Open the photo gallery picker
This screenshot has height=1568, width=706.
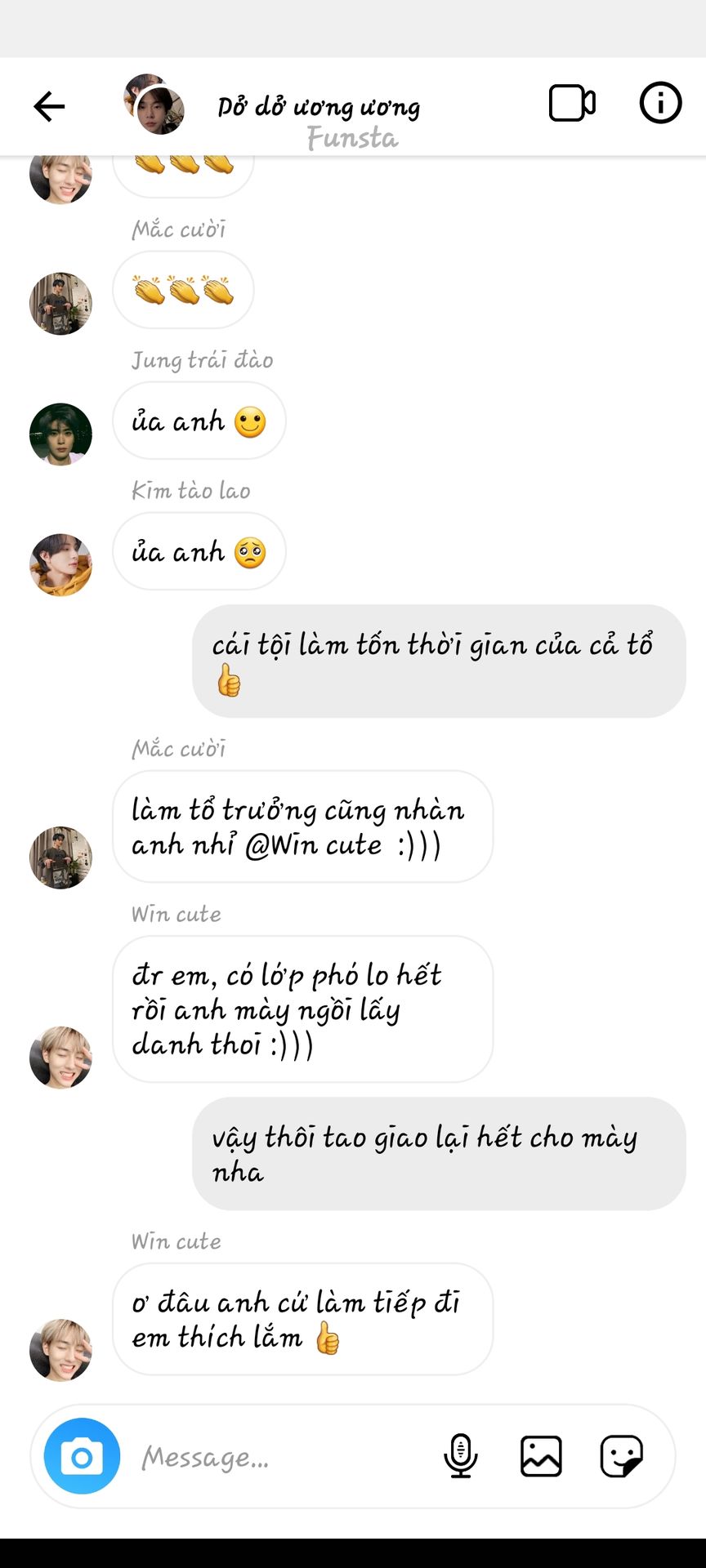click(541, 1456)
